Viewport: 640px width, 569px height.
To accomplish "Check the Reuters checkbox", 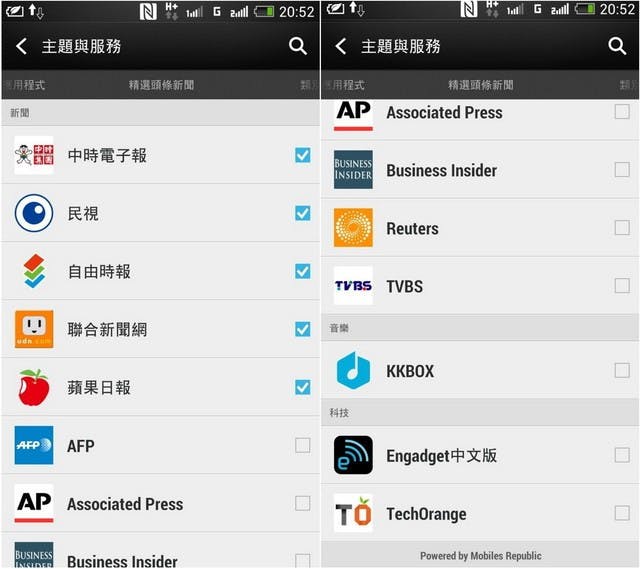I will tap(622, 228).
